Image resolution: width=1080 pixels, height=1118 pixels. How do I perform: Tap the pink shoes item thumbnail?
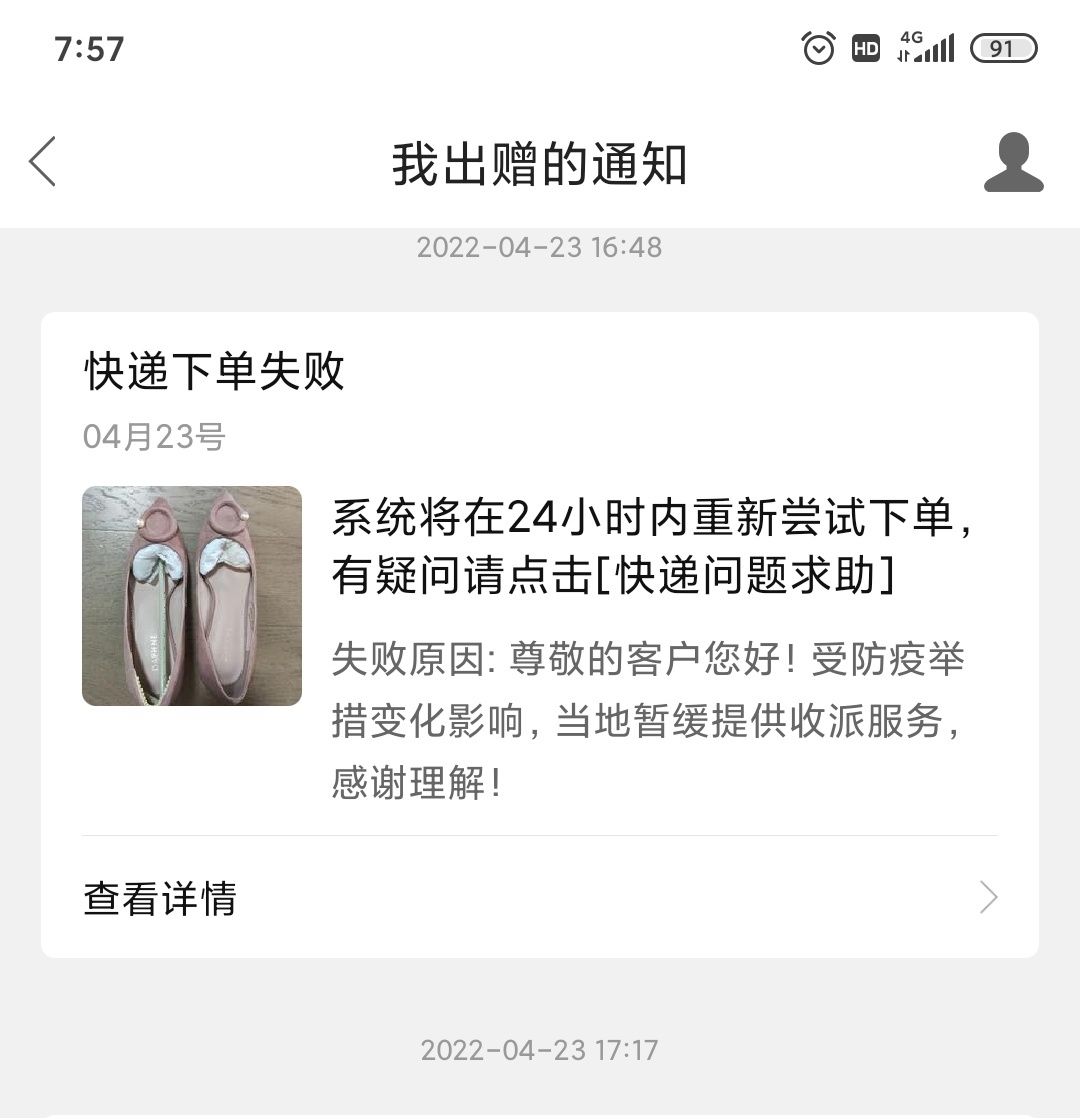pos(192,596)
